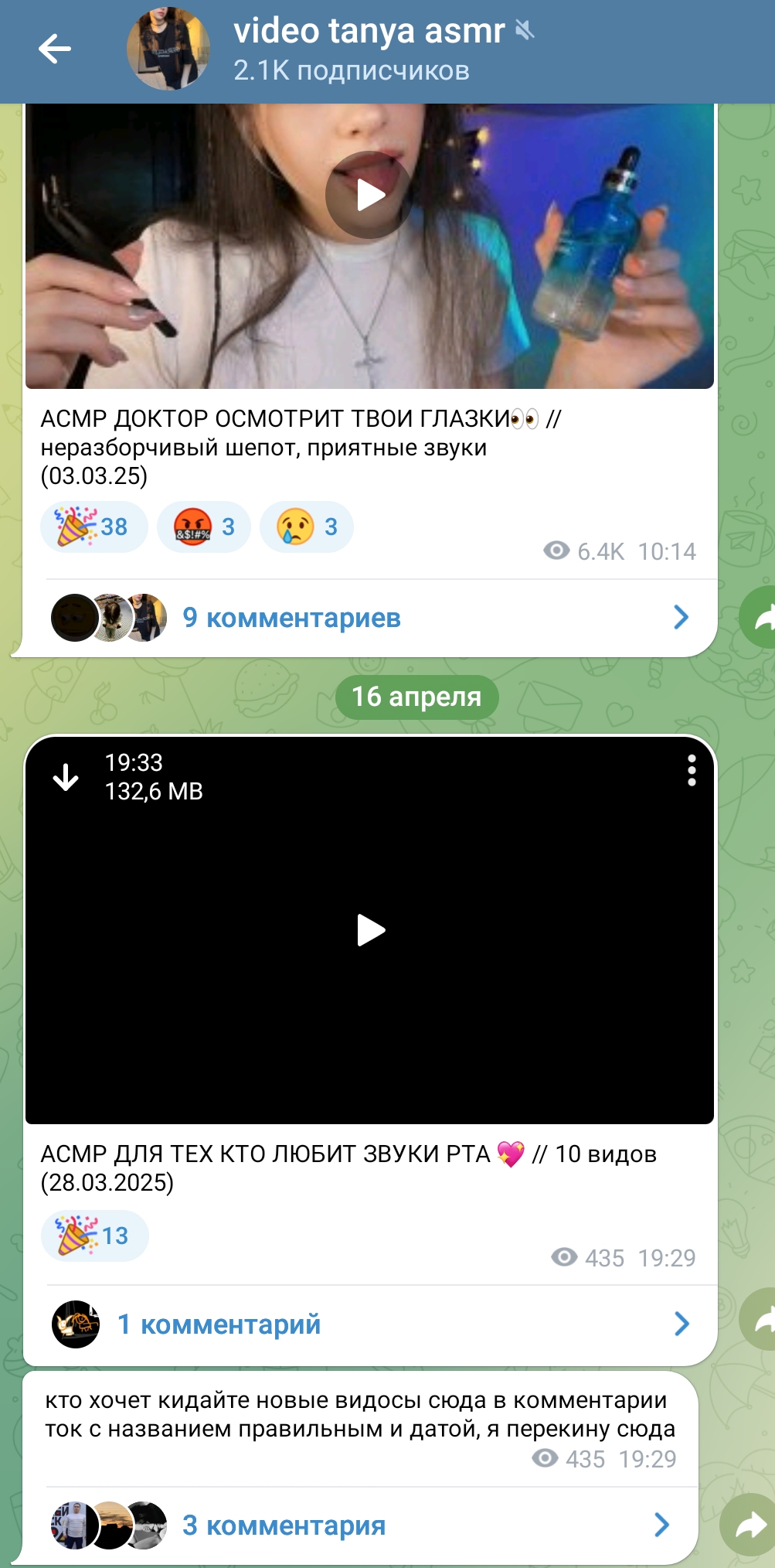Add angry face reaction with 3
Screen dimensions: 775x1568
click(x=204, y=527)
